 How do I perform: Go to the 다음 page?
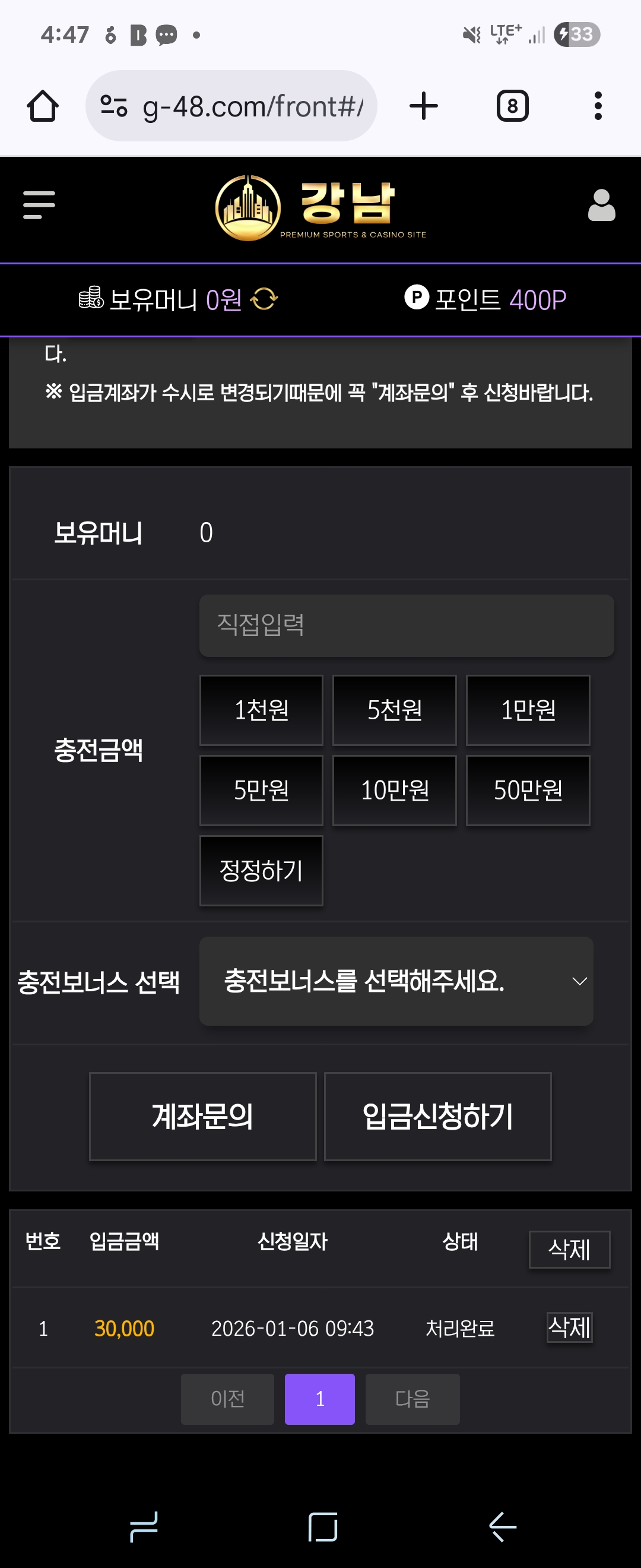click(412, 1399)
